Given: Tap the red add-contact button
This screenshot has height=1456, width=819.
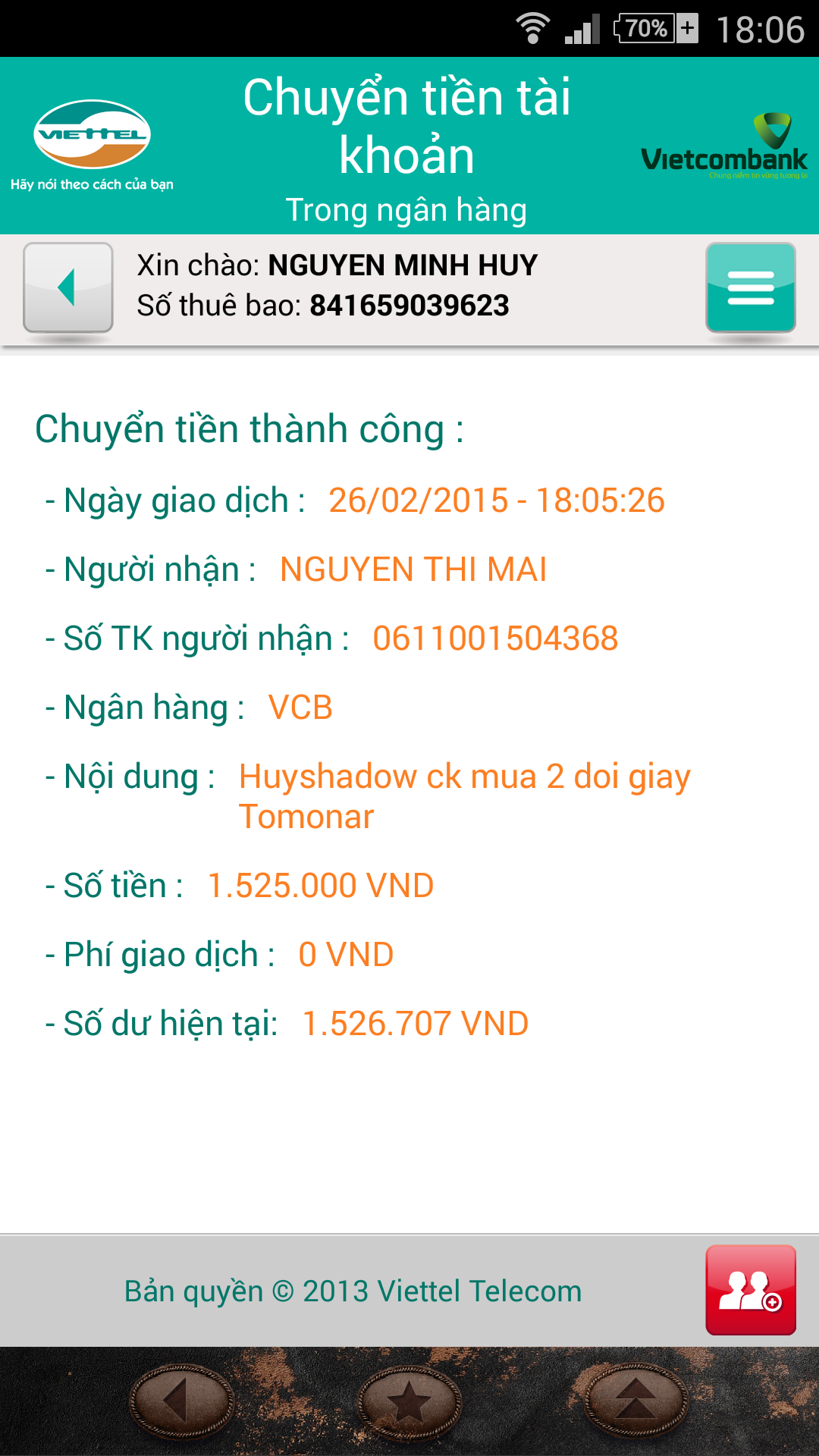Looking at the screenshot, I should click(x=750, y=1290).
